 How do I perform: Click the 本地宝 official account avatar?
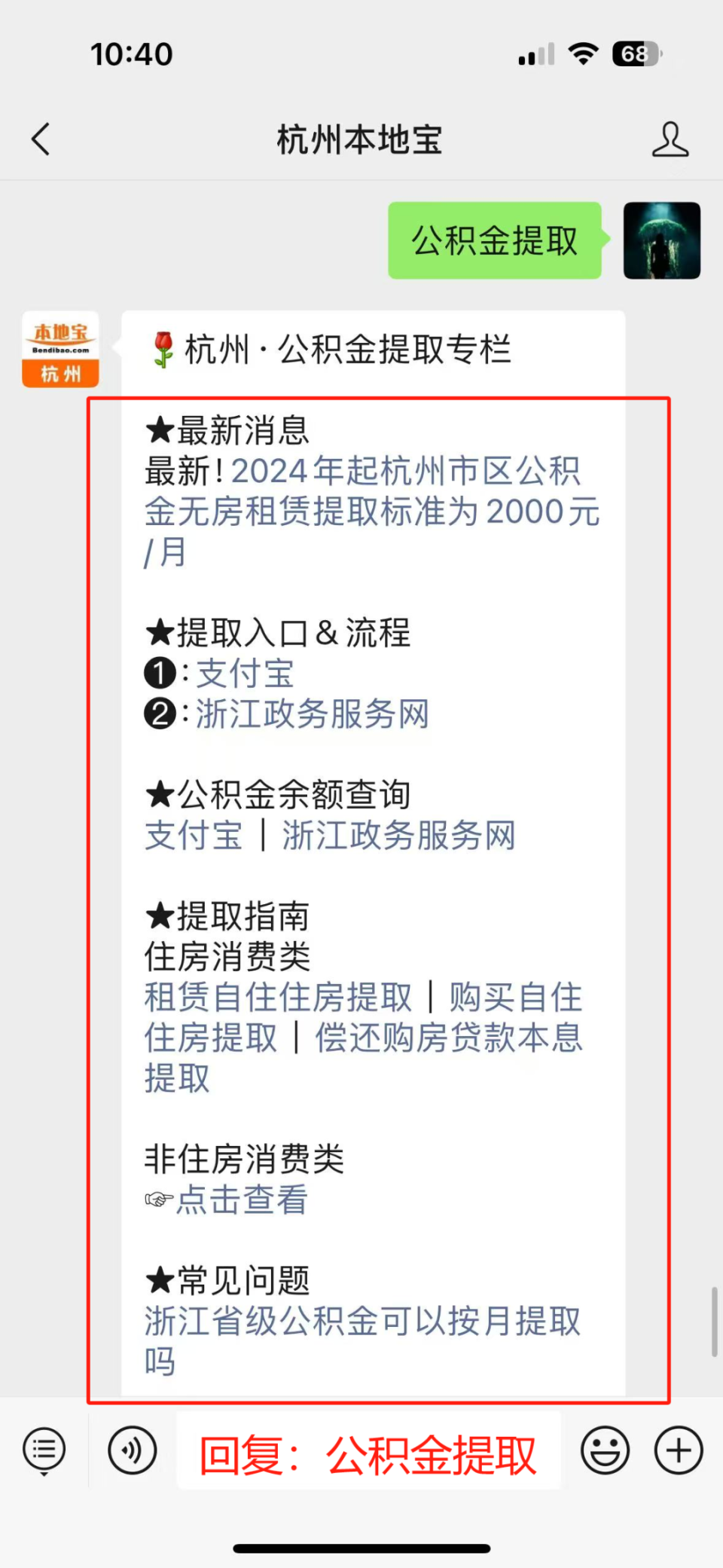point(60,349)
